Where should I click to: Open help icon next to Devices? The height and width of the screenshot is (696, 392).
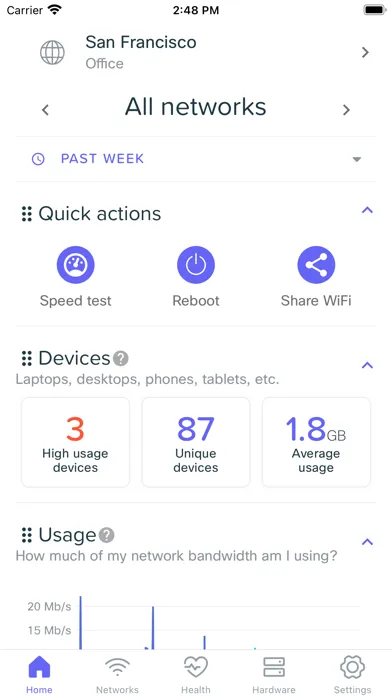(121, 358)
